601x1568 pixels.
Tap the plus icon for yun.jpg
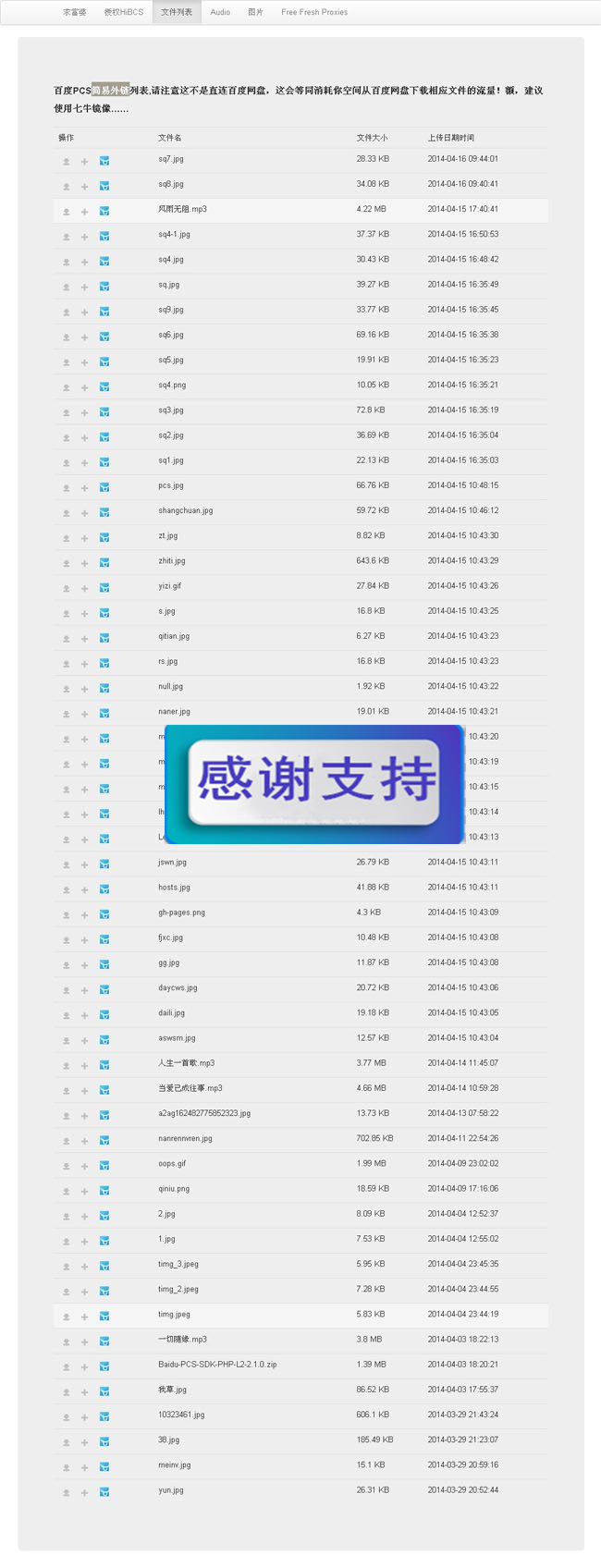84,1492
